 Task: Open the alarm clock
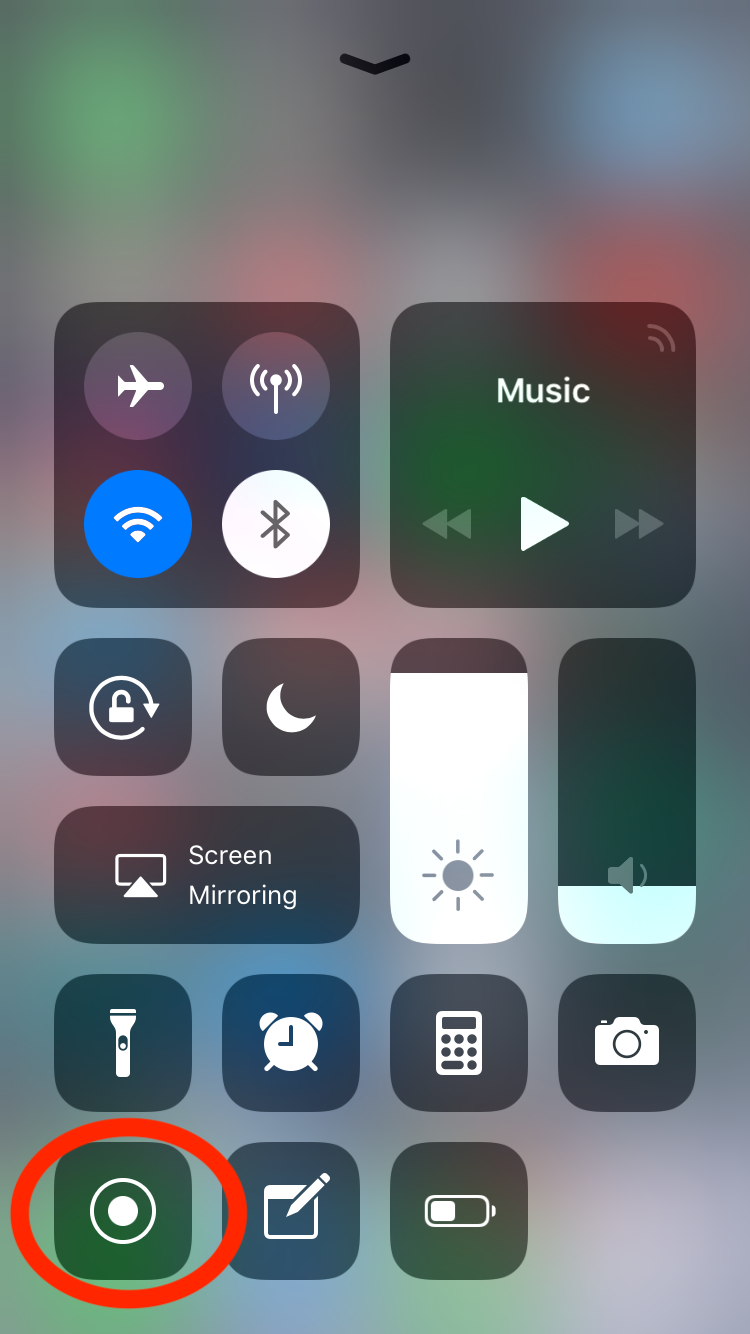click(291, 1043)
